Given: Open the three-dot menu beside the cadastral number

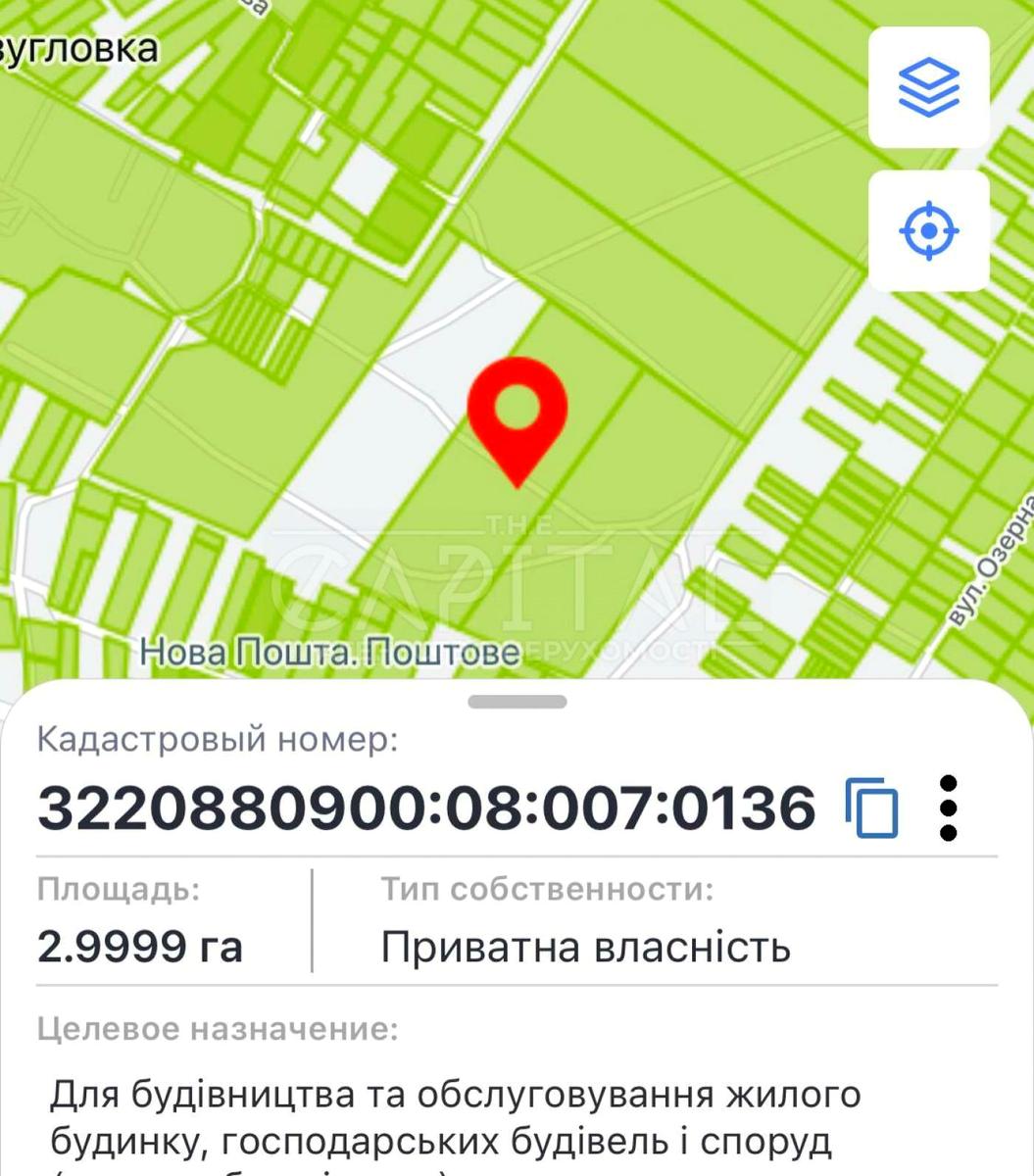Looking at the screenshot, I should 948,808.
